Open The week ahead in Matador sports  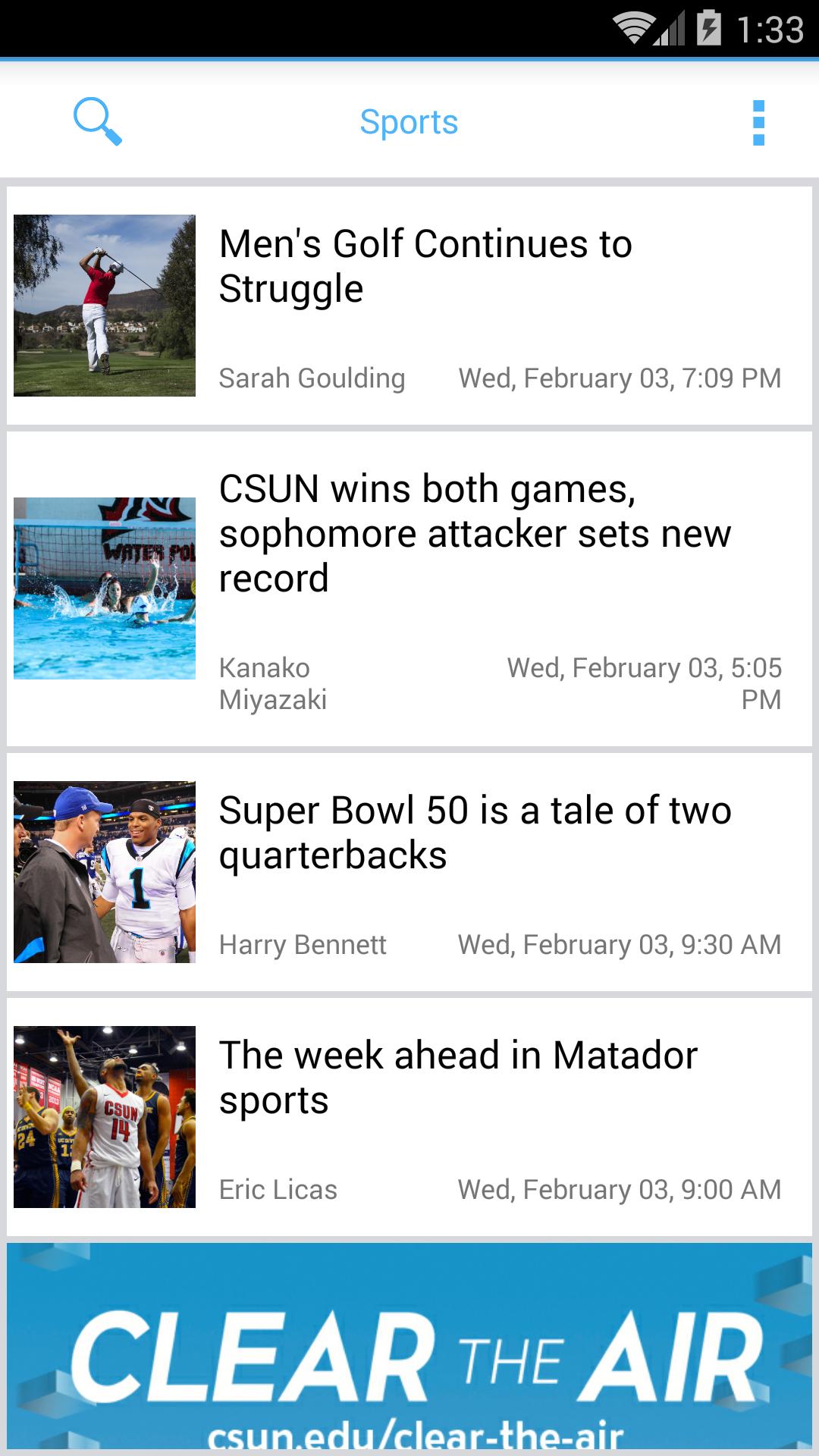pyautogui.click(x=458, y=1077)
